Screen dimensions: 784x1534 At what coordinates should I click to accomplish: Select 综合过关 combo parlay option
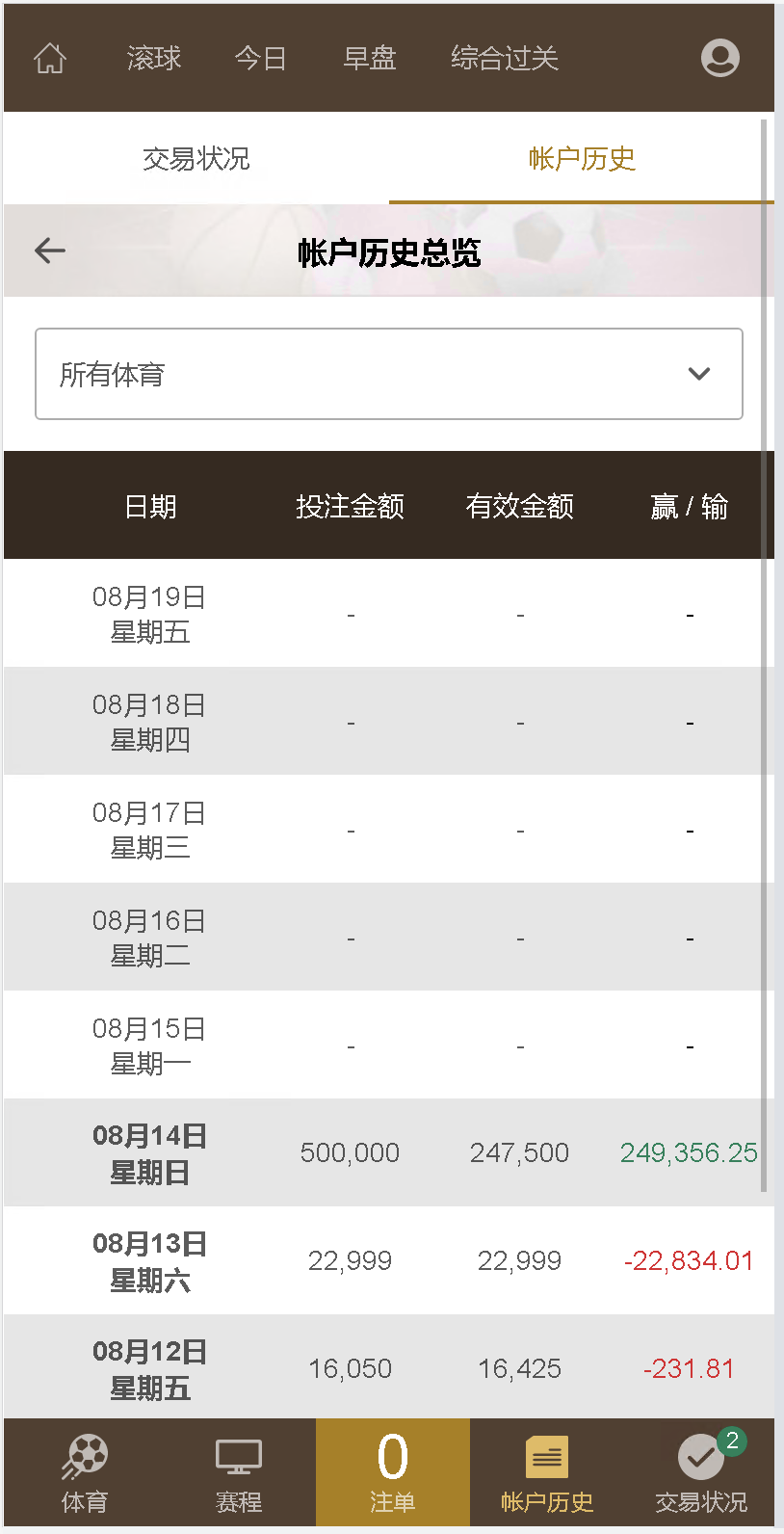coord(505,58)
